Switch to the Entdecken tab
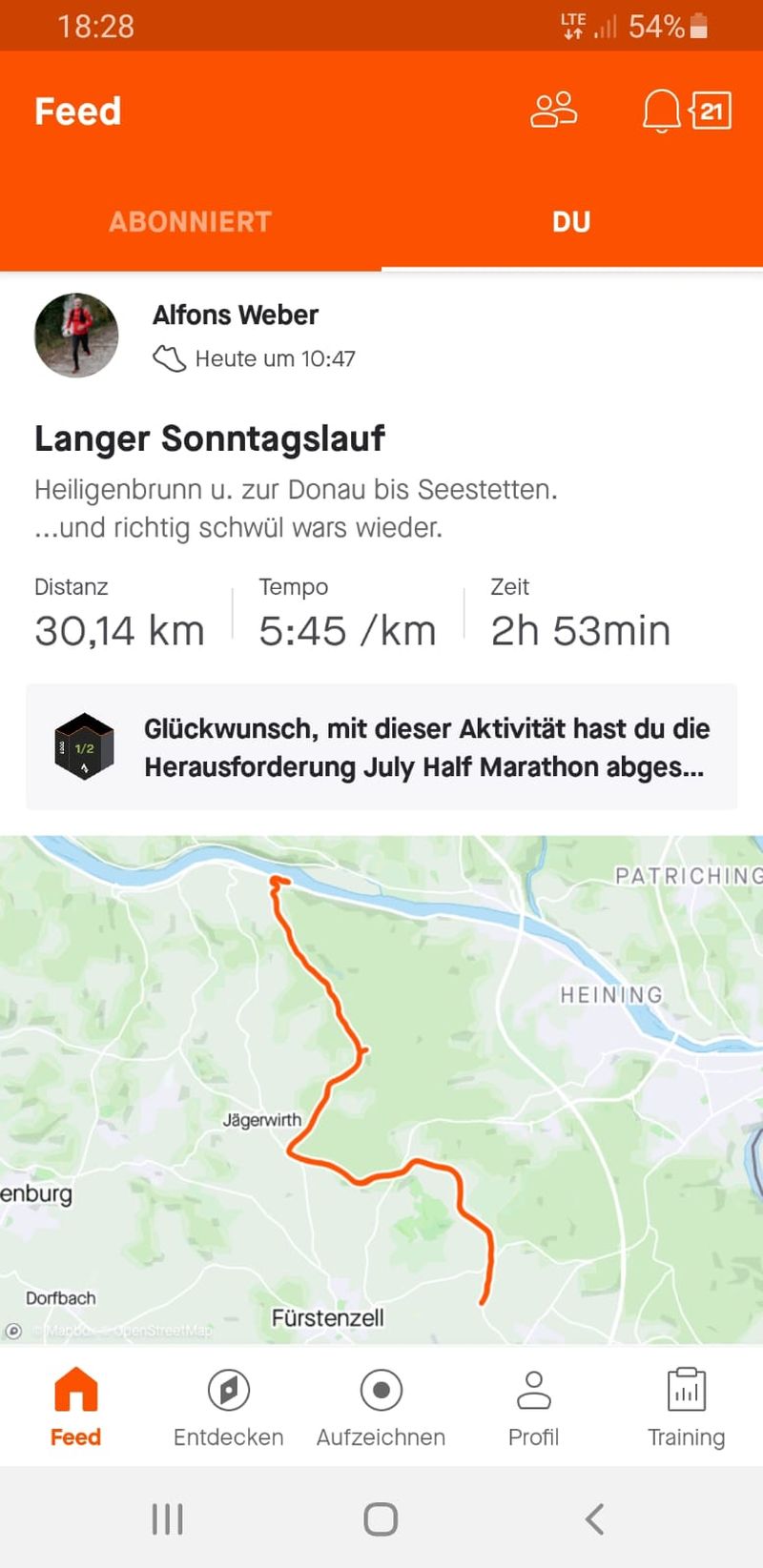763x1568 pixels. 229,1407
